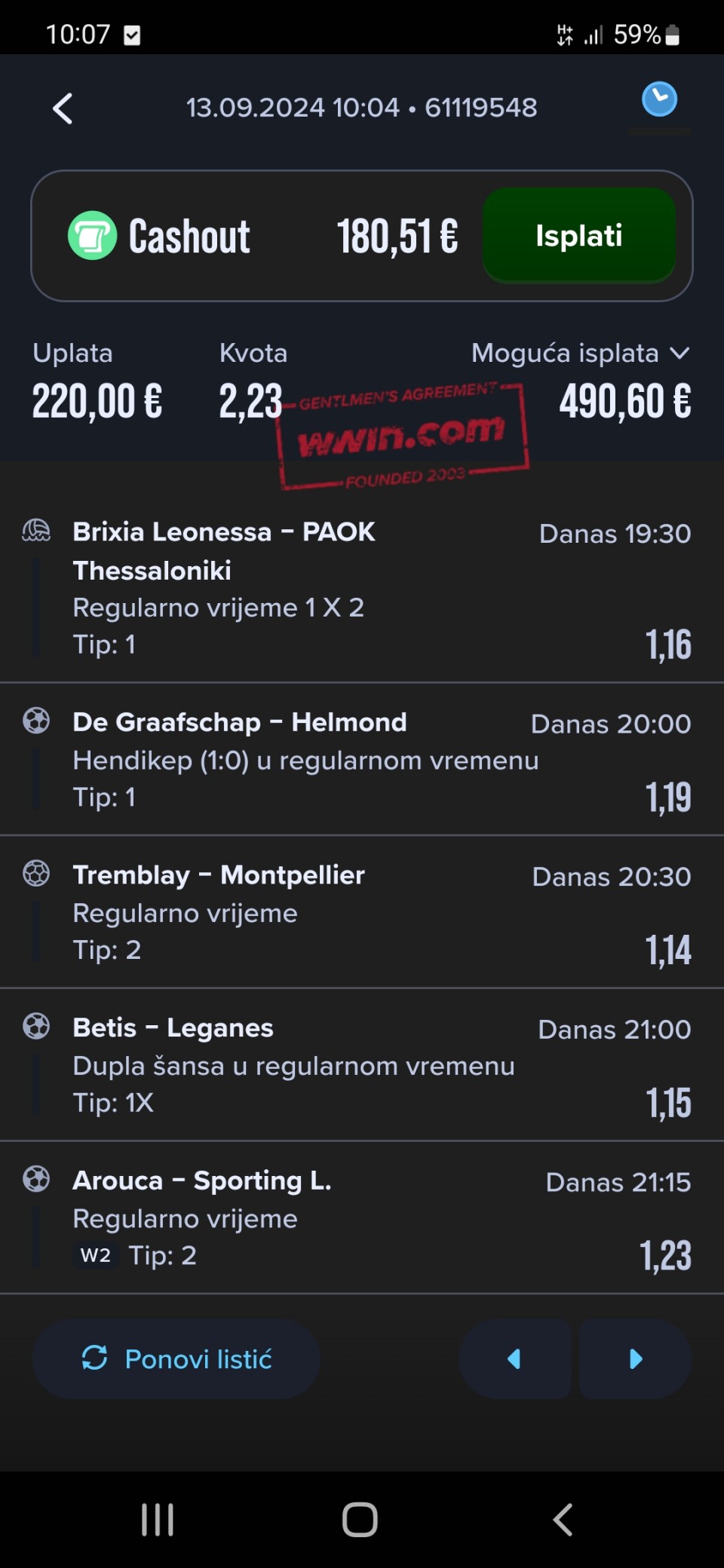Image resolution: width=724 pixels, height=1568 pixels.
Task: Open recent apps from the navigation bar
Action: [158, 1520]
